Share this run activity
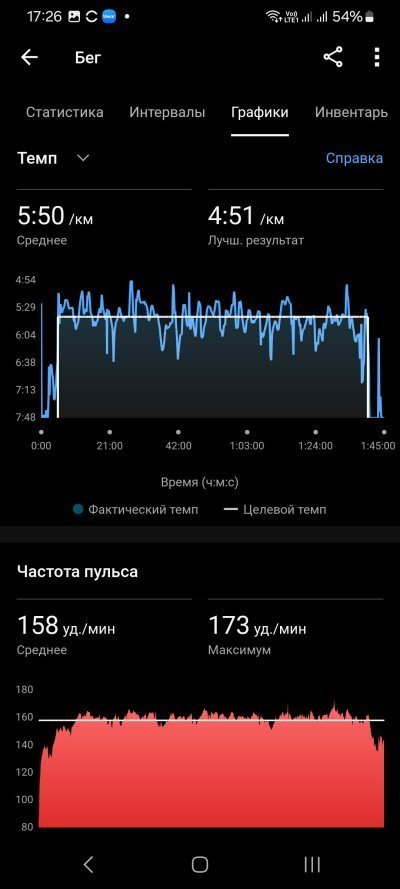The height and width of the screenshot is (889, 400). point(333,57)
